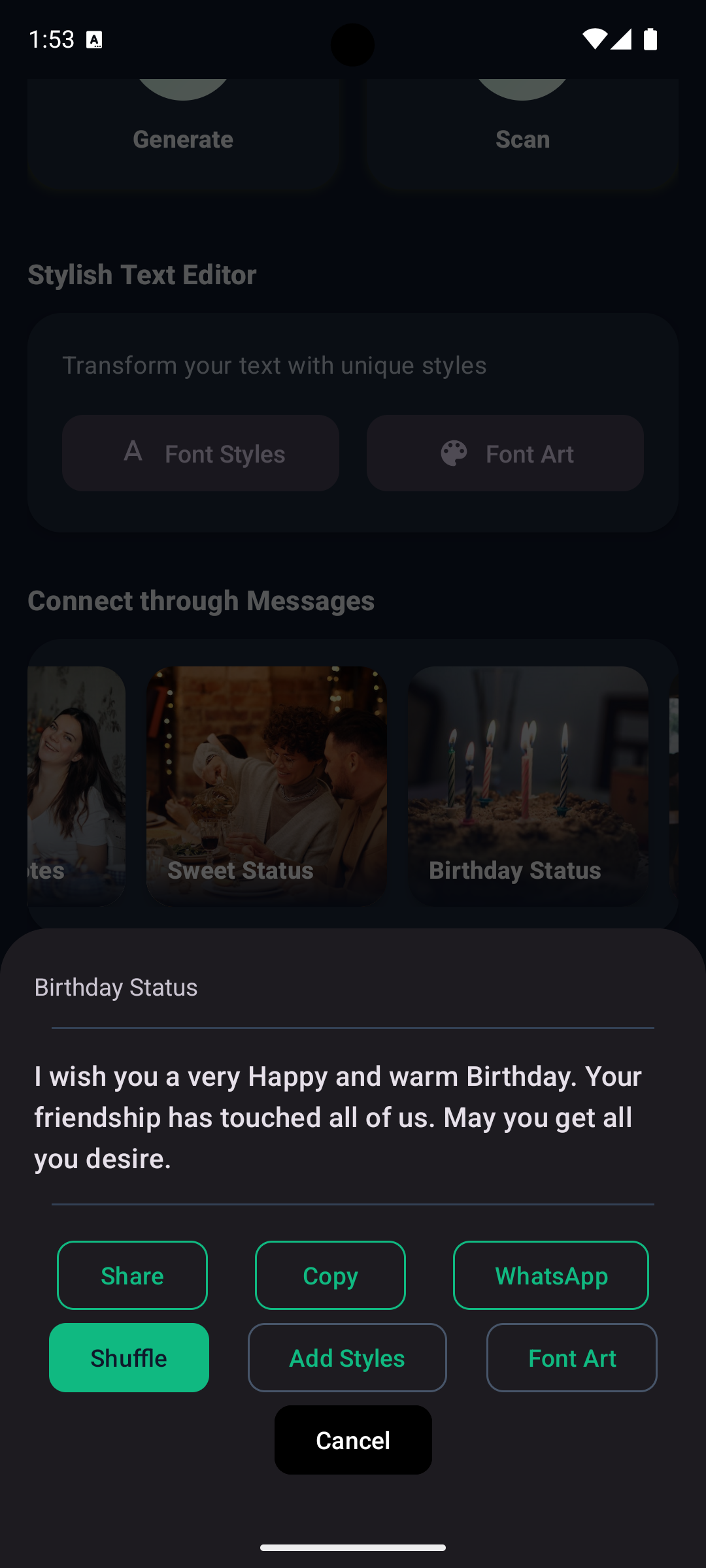
Task: Tap the birthday wish message text
Action: (x=337, y=1117)
